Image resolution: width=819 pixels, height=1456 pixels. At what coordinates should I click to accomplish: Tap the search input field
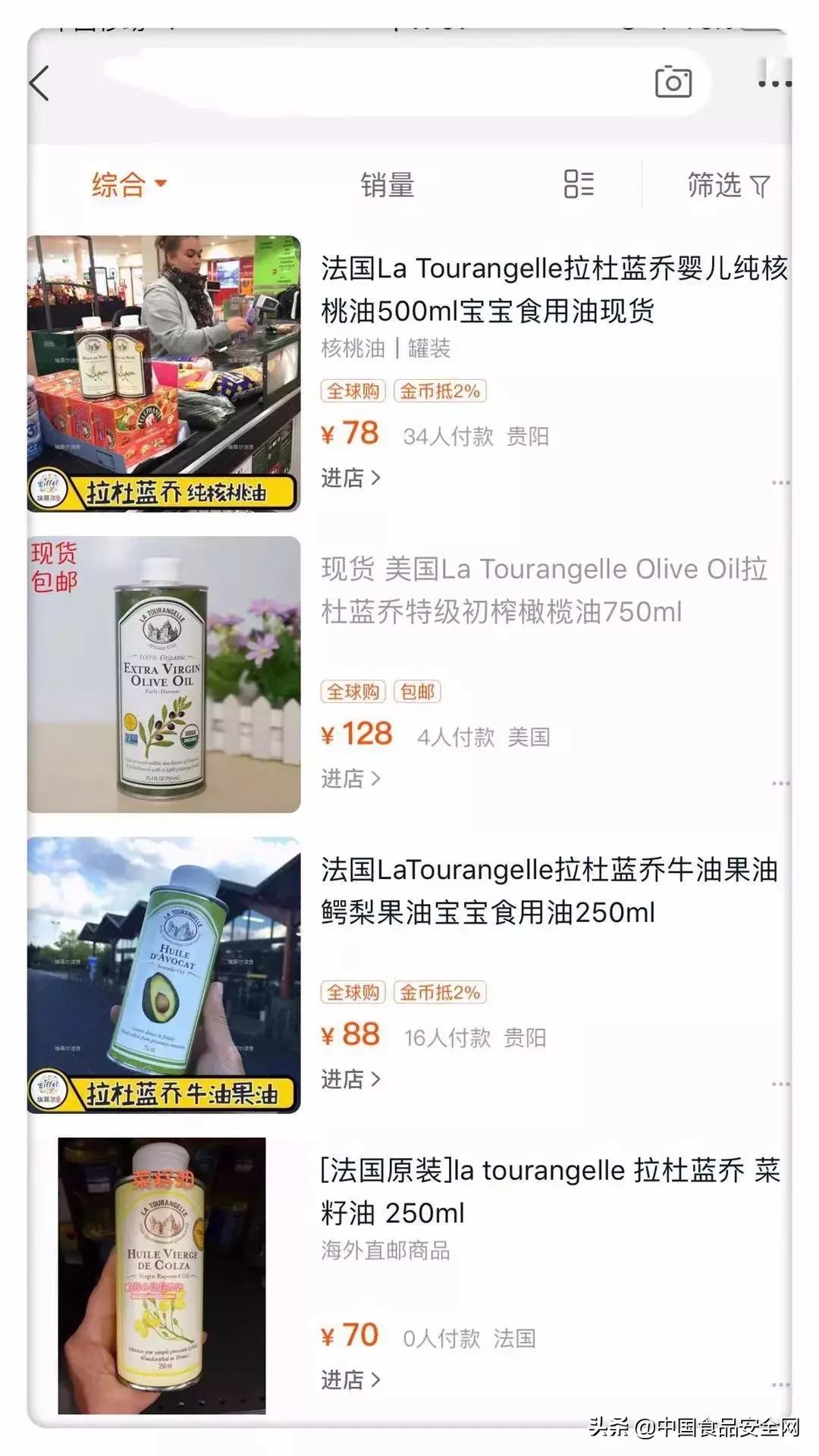pyautogui.click(x=364, y=83)
